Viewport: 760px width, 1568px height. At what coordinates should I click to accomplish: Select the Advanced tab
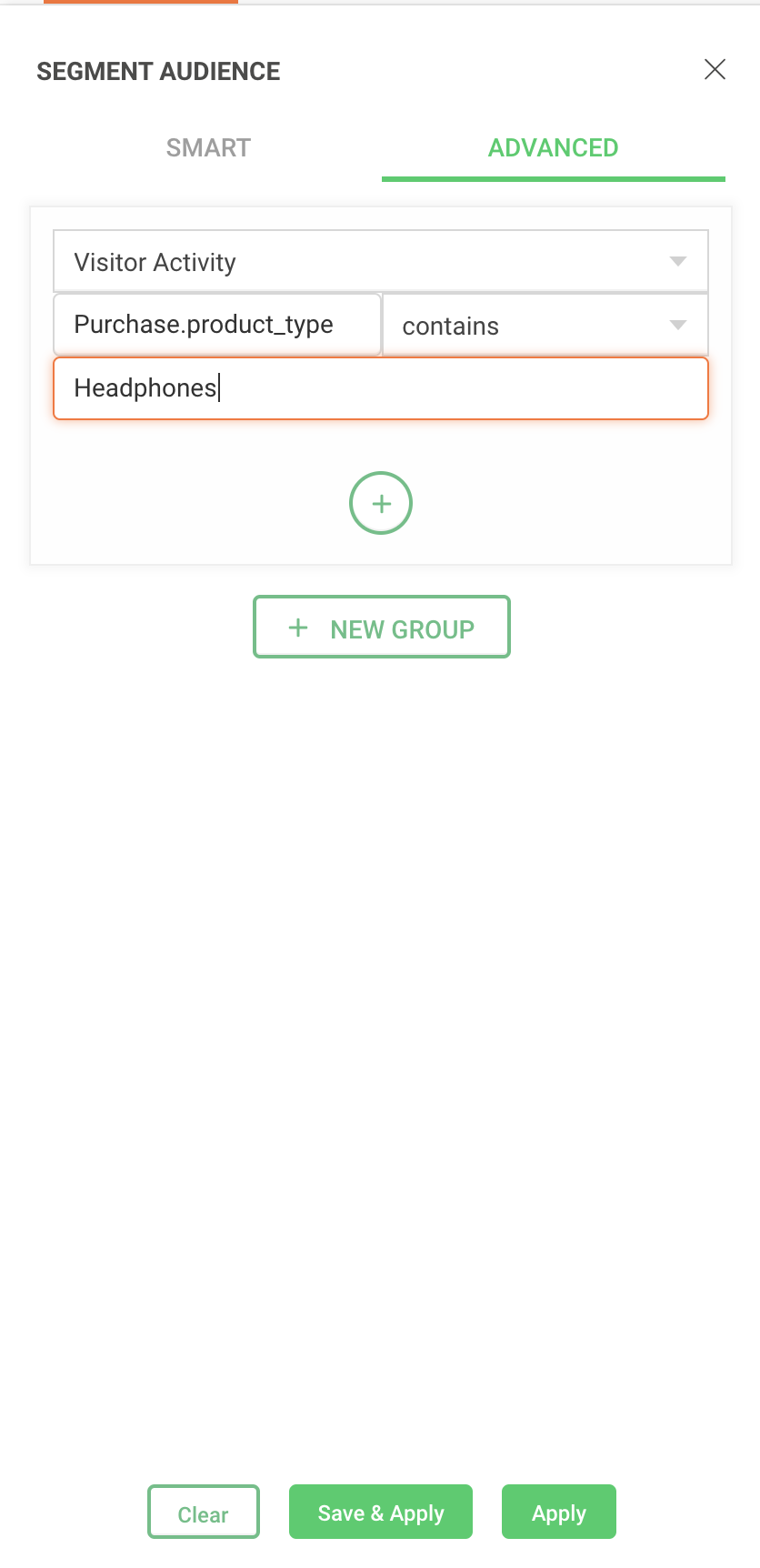(x=553, y=148)
